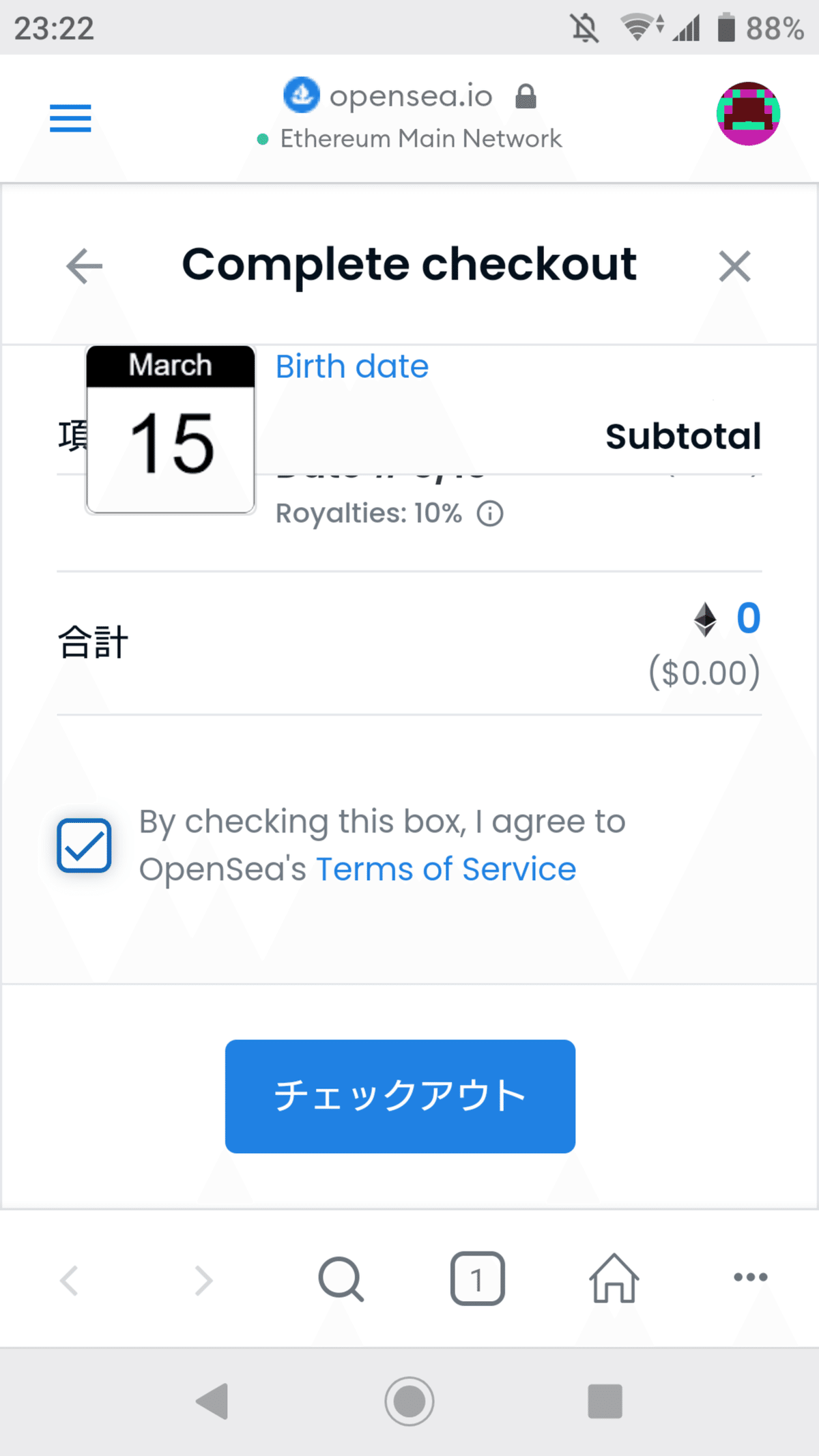
Task: Navigate back with the left arrow
Action: 83,266
